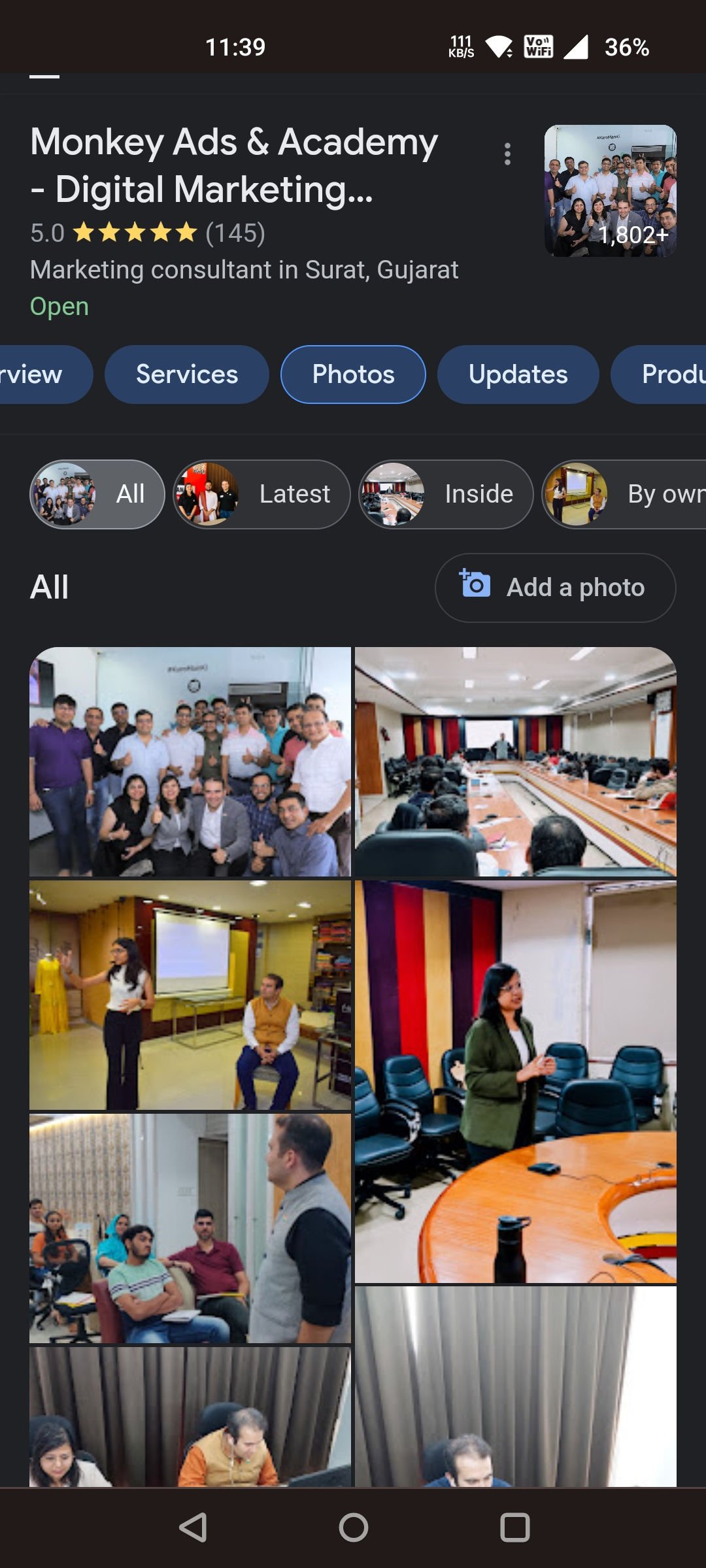Go to the home screen

[x=353, y=1527]
